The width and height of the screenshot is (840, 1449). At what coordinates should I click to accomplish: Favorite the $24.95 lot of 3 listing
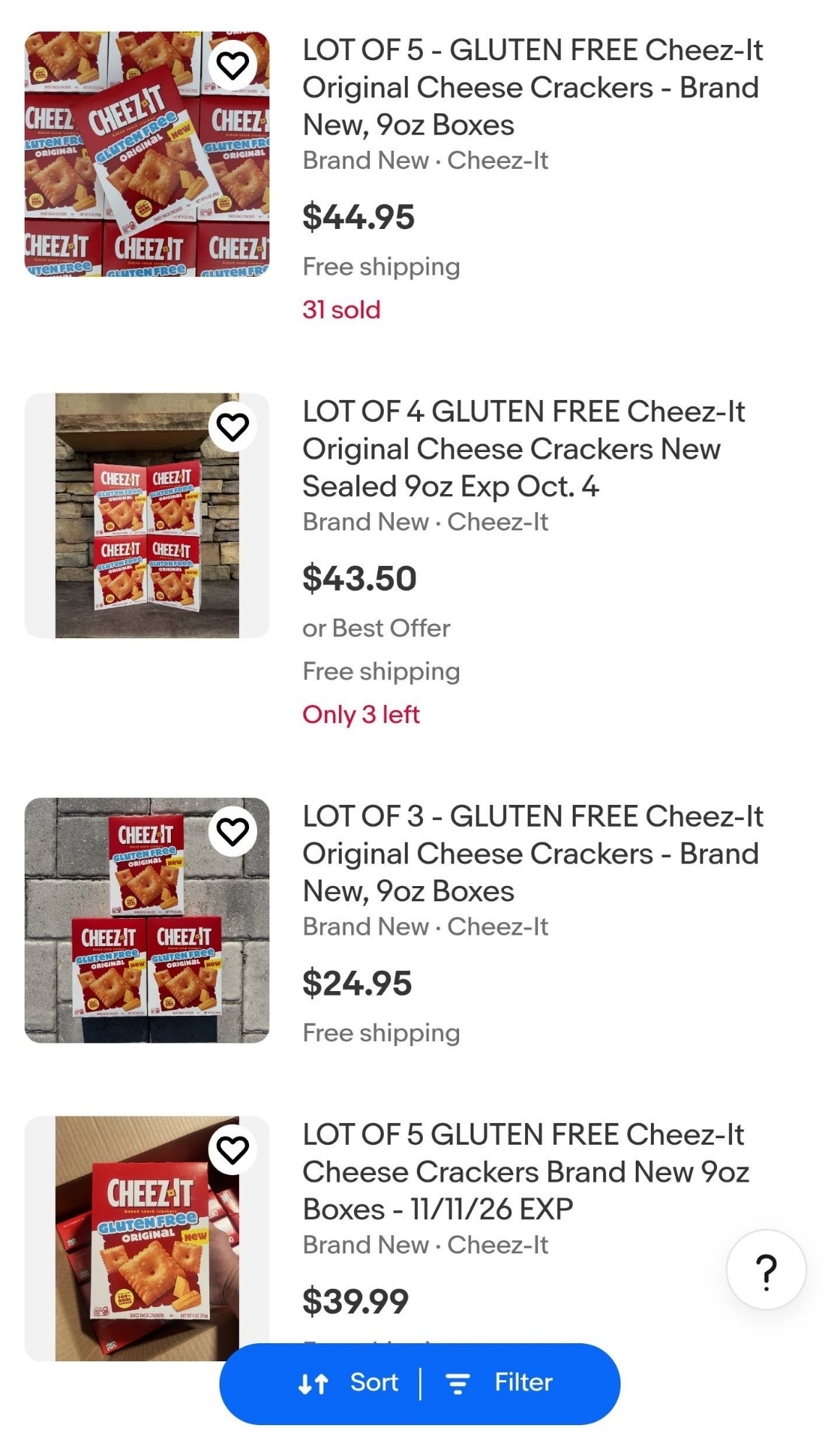coord(232,832)
